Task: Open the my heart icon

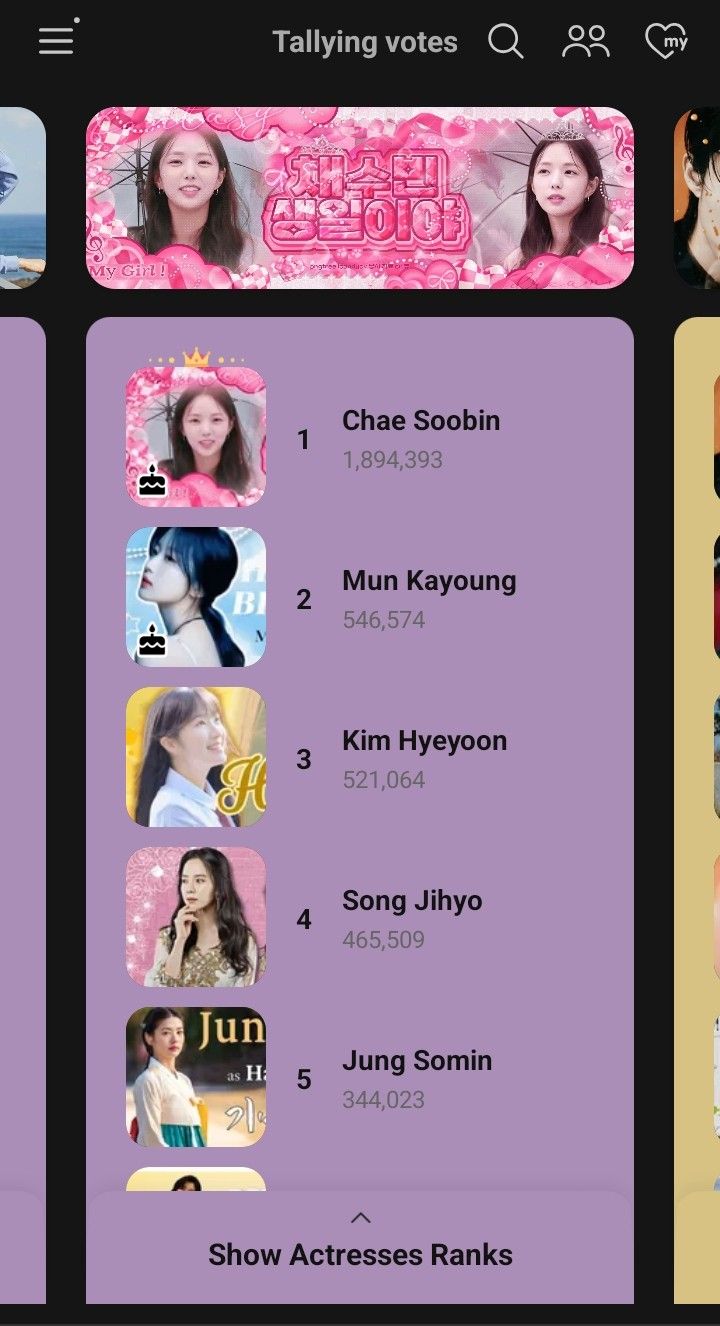Action: point(666,42)
